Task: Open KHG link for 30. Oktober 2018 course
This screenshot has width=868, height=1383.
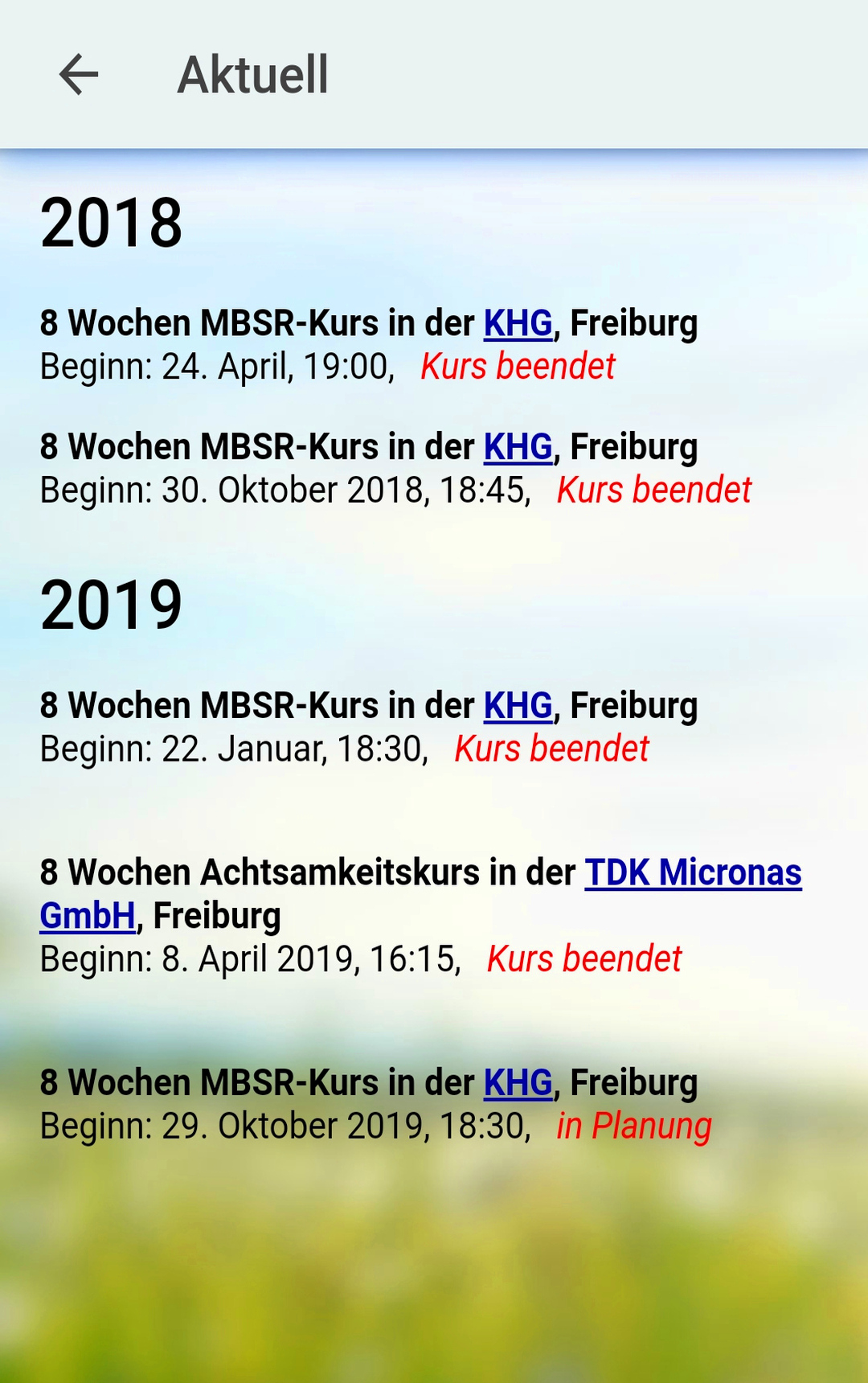Action: (518, 447)
